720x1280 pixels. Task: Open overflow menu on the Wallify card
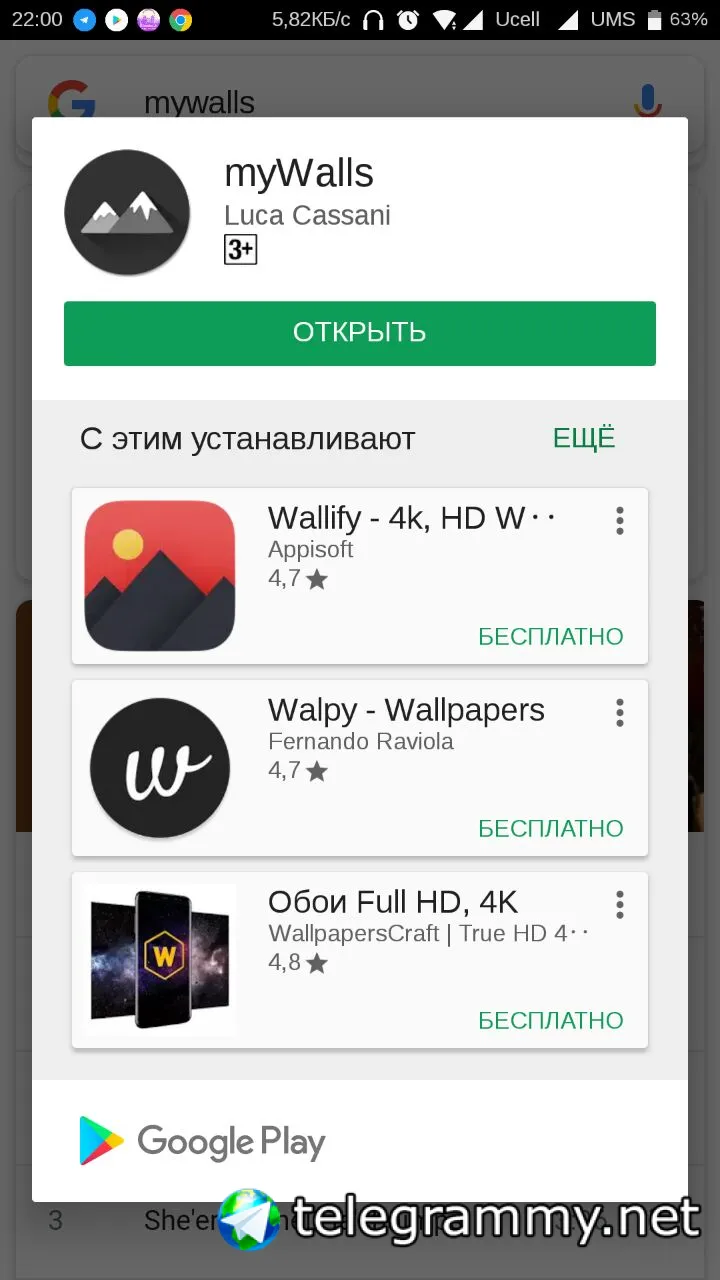620,520
